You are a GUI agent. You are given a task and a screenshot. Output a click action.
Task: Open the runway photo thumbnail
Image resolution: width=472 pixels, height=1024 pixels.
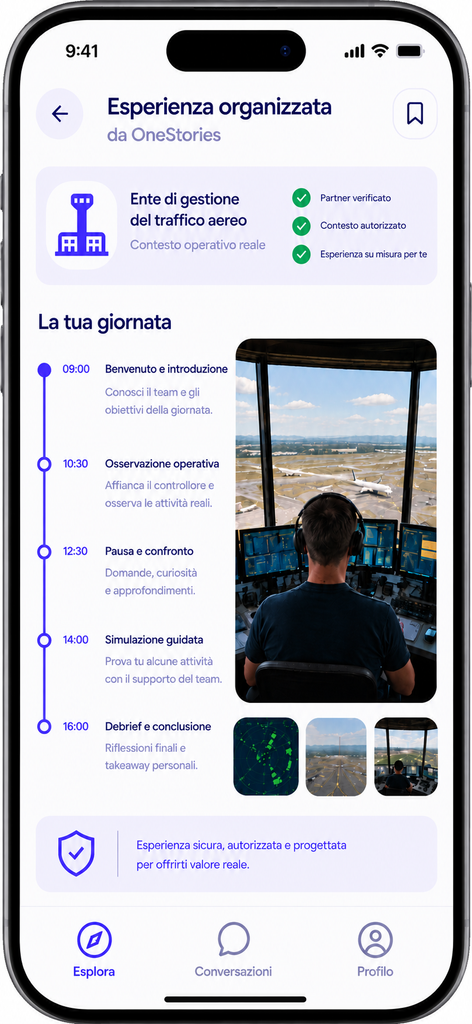[336, 756]
